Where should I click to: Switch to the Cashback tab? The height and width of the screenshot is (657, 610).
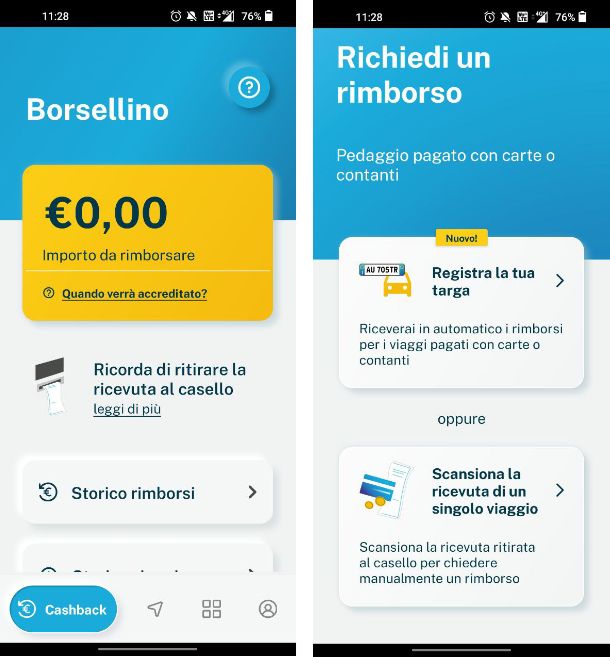pyautogui.click(x=63, y=609)
